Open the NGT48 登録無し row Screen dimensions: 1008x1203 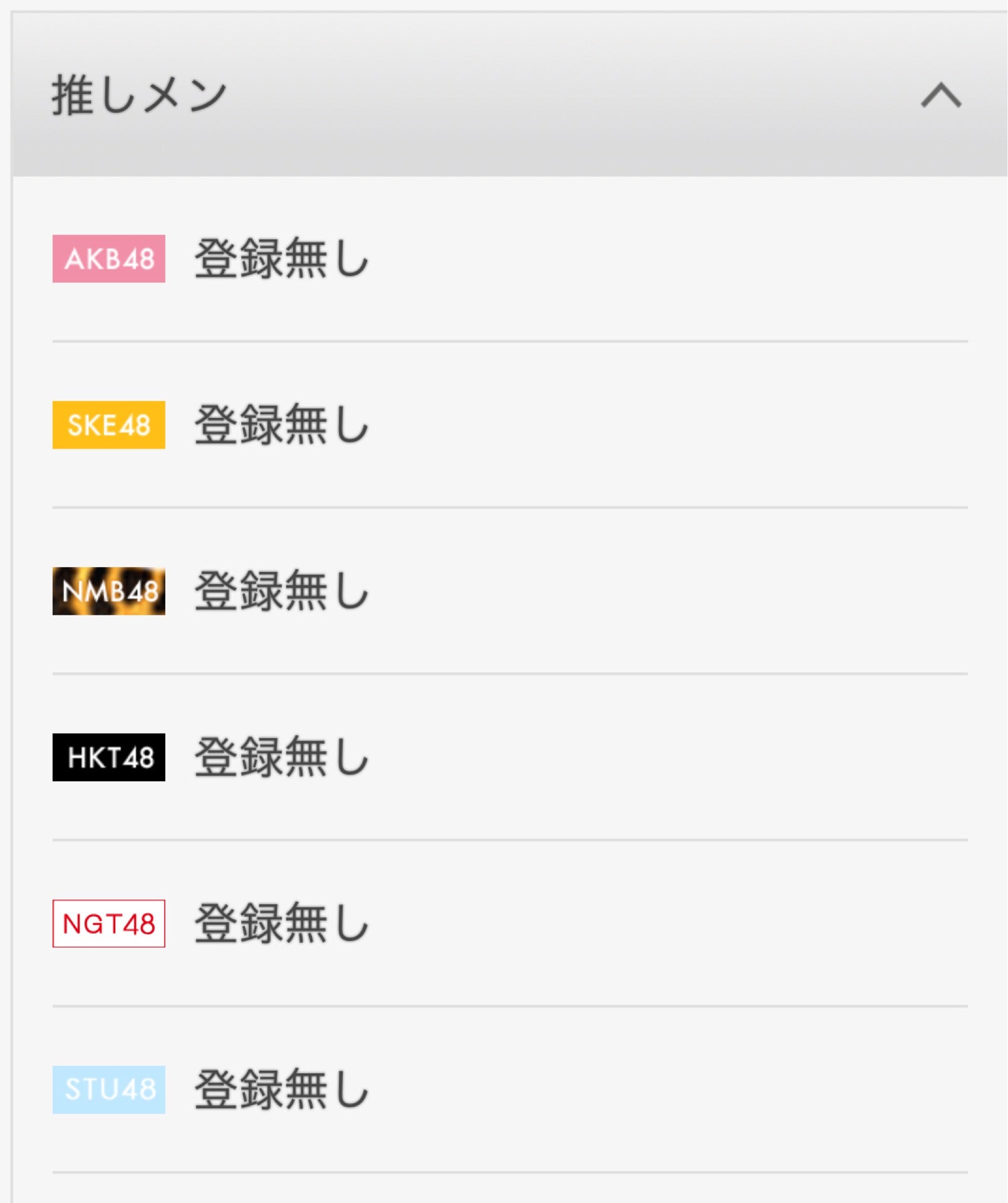pyautogui.click(x=282, y=924)
